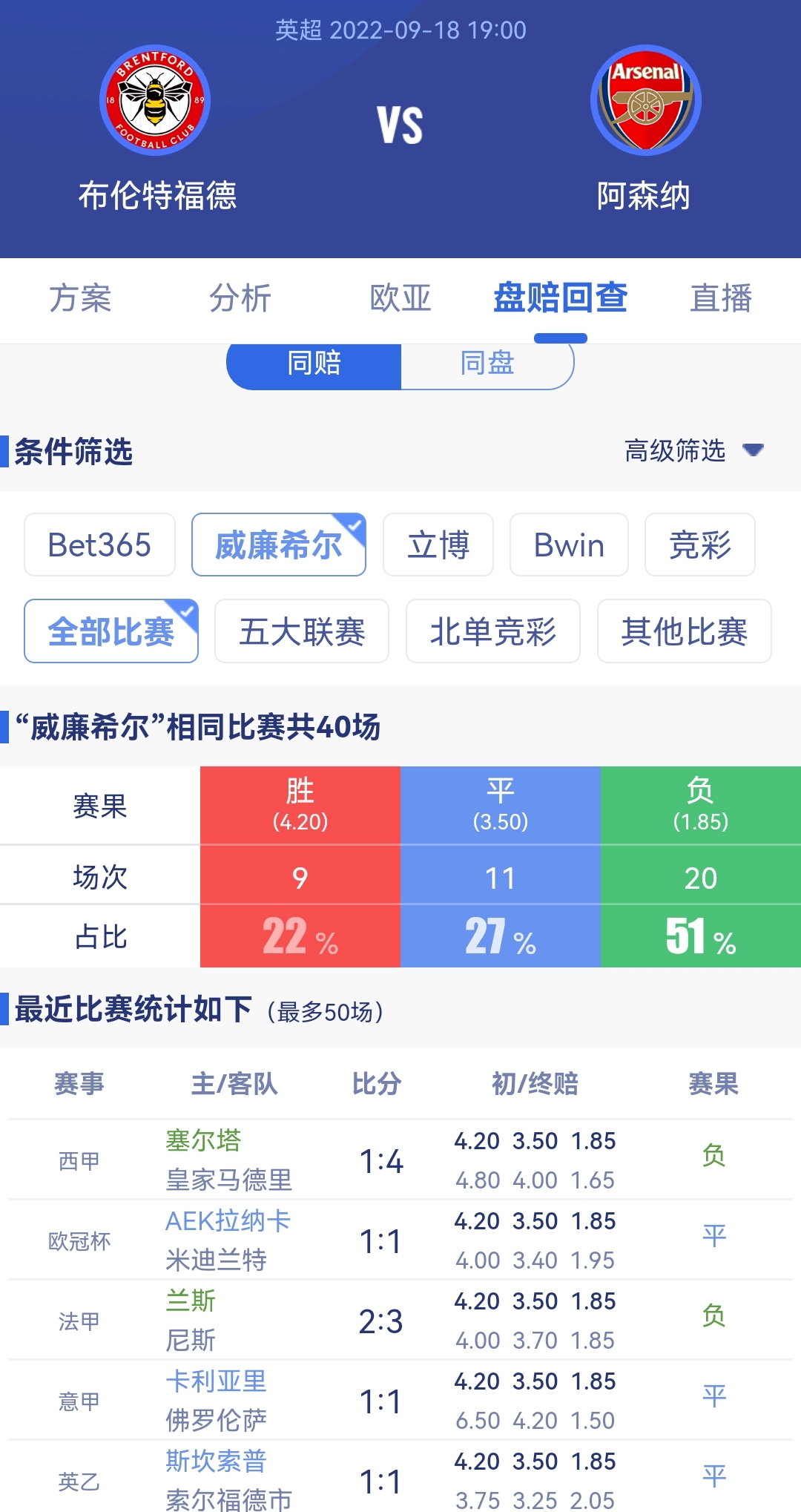Choose the 立博 bookmaker chip
The width and height of the screenshot is (801, 1512).
coord(438,545)
